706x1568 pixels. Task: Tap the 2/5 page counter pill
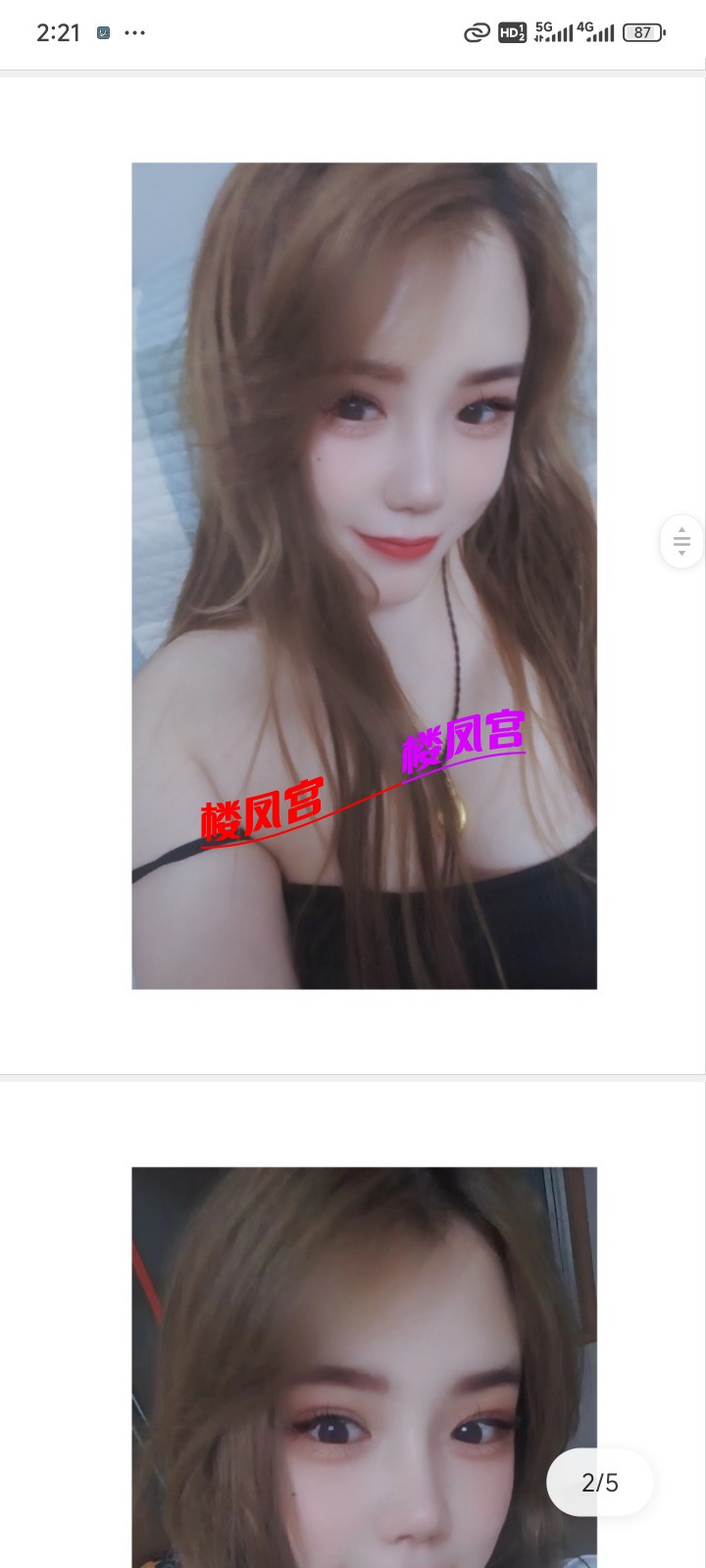(x=599, y=1483)
